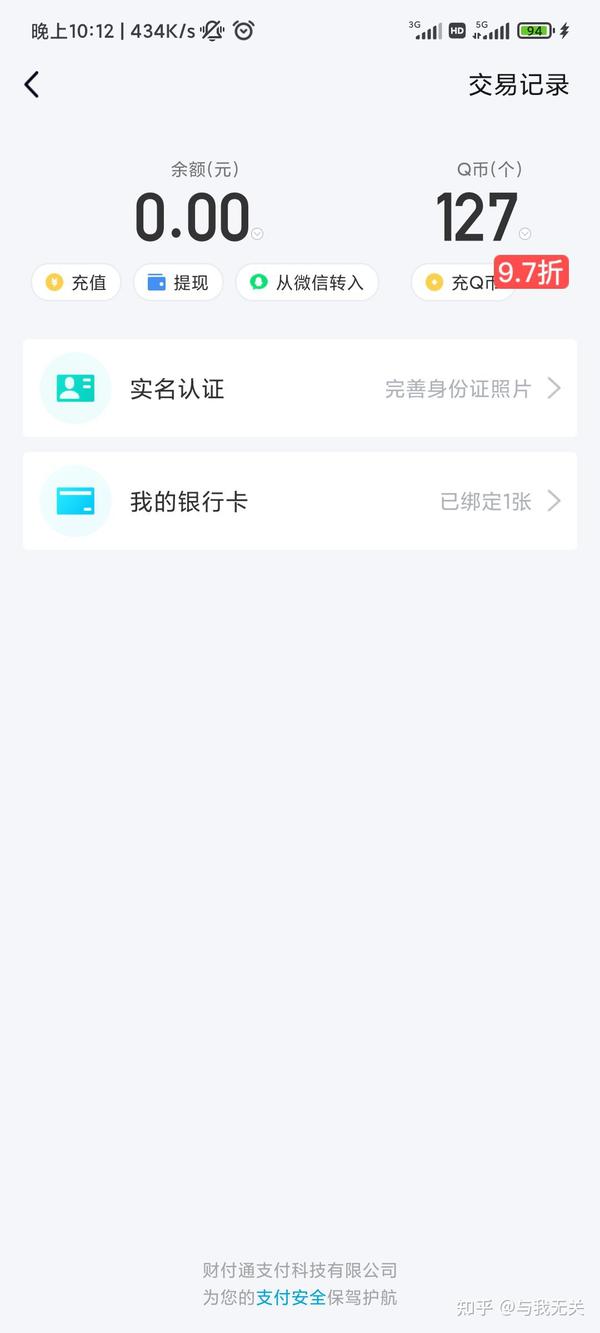Select 从微信转入 transfer from WeChat
Screen dimensions: 600x1333
(307, 283)
